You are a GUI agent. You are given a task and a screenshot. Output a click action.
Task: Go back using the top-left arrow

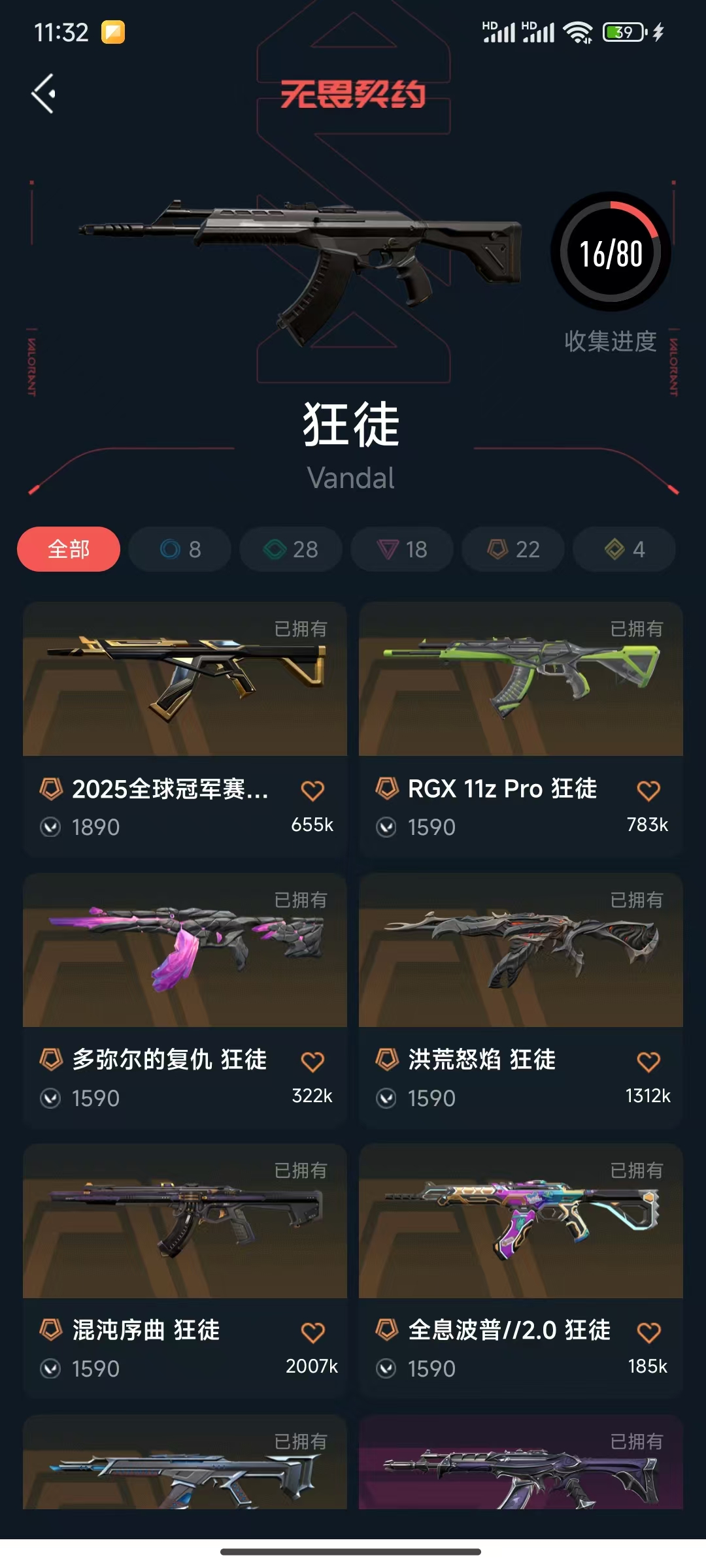44,93
